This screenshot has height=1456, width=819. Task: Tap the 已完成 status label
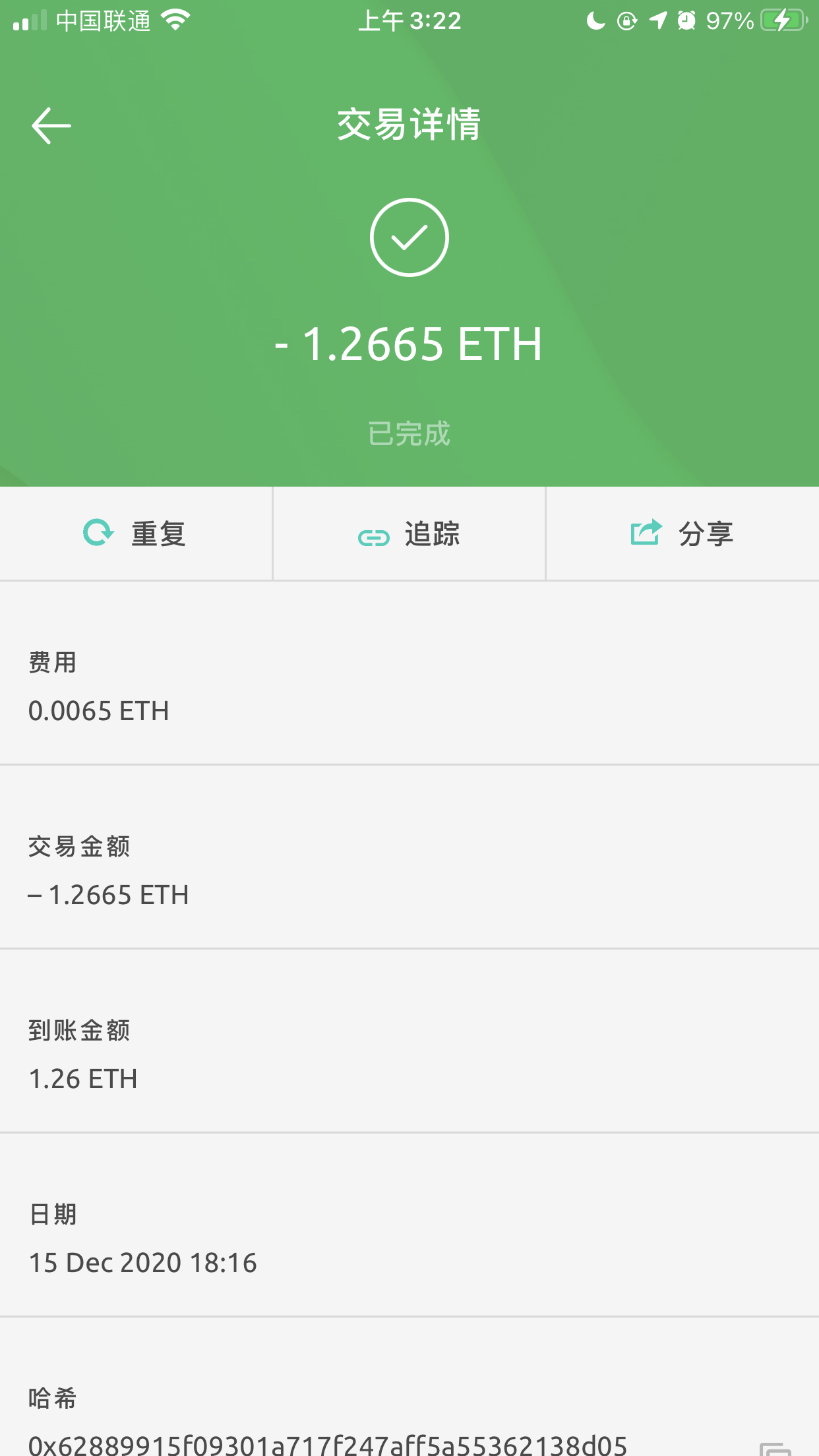(x=409, y=433)
